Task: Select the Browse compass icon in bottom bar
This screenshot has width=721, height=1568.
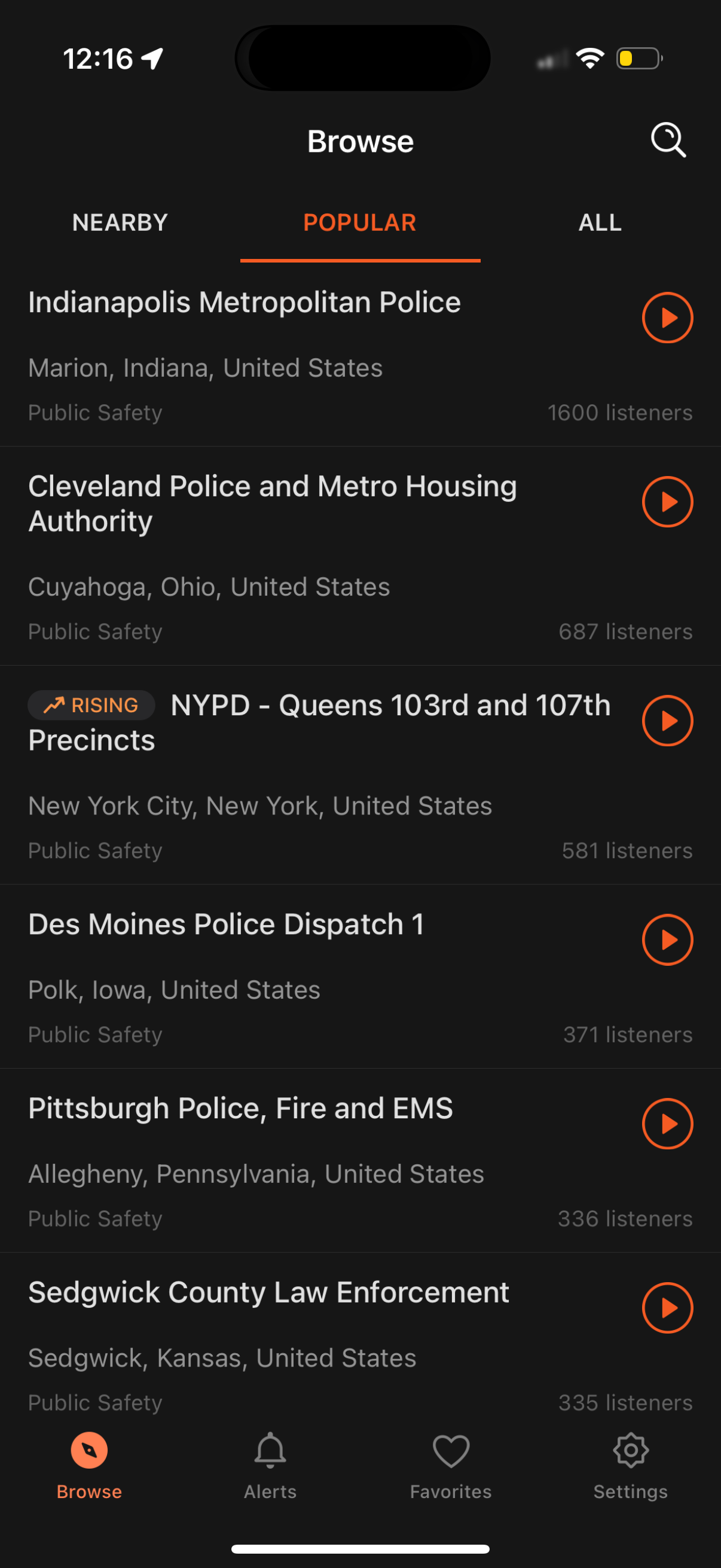Action: click(89, 1455)
